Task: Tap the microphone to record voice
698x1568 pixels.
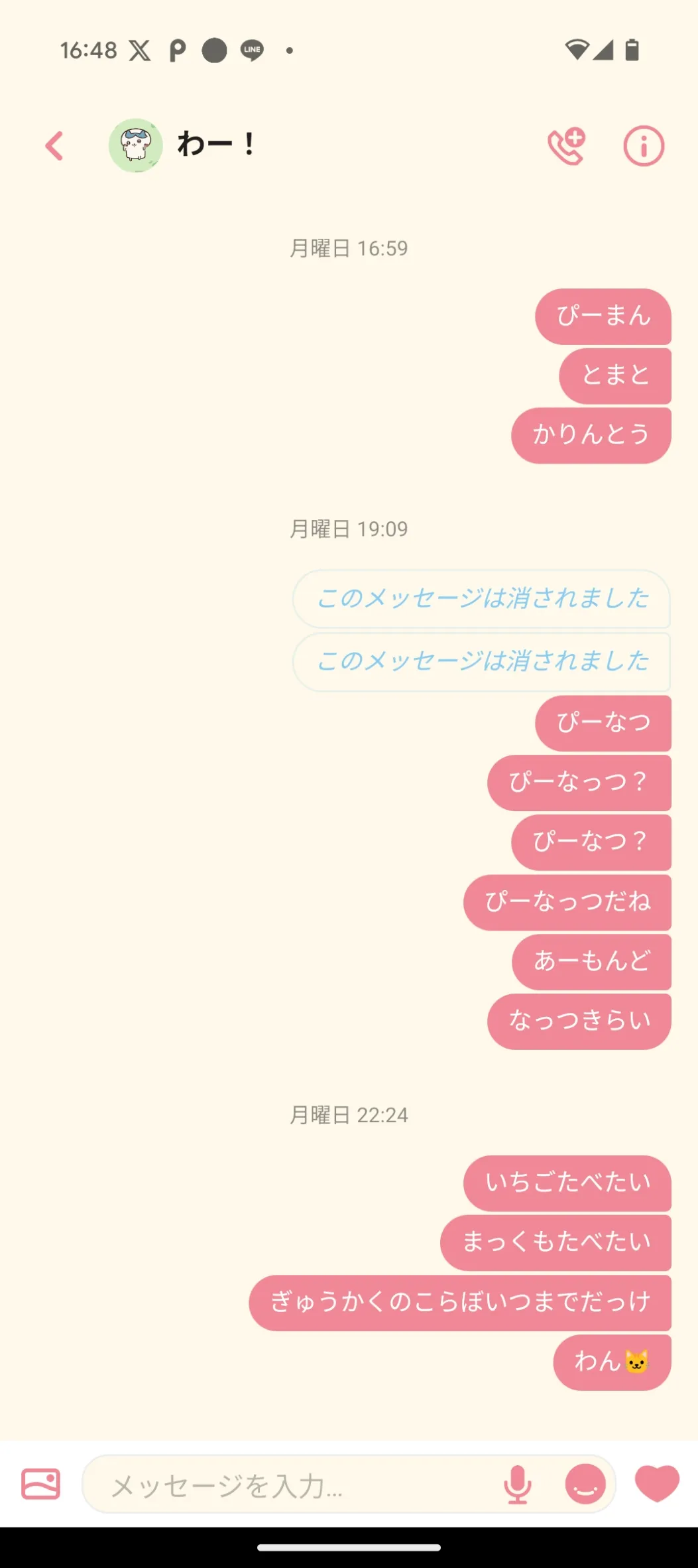Action: [518, 1484]
